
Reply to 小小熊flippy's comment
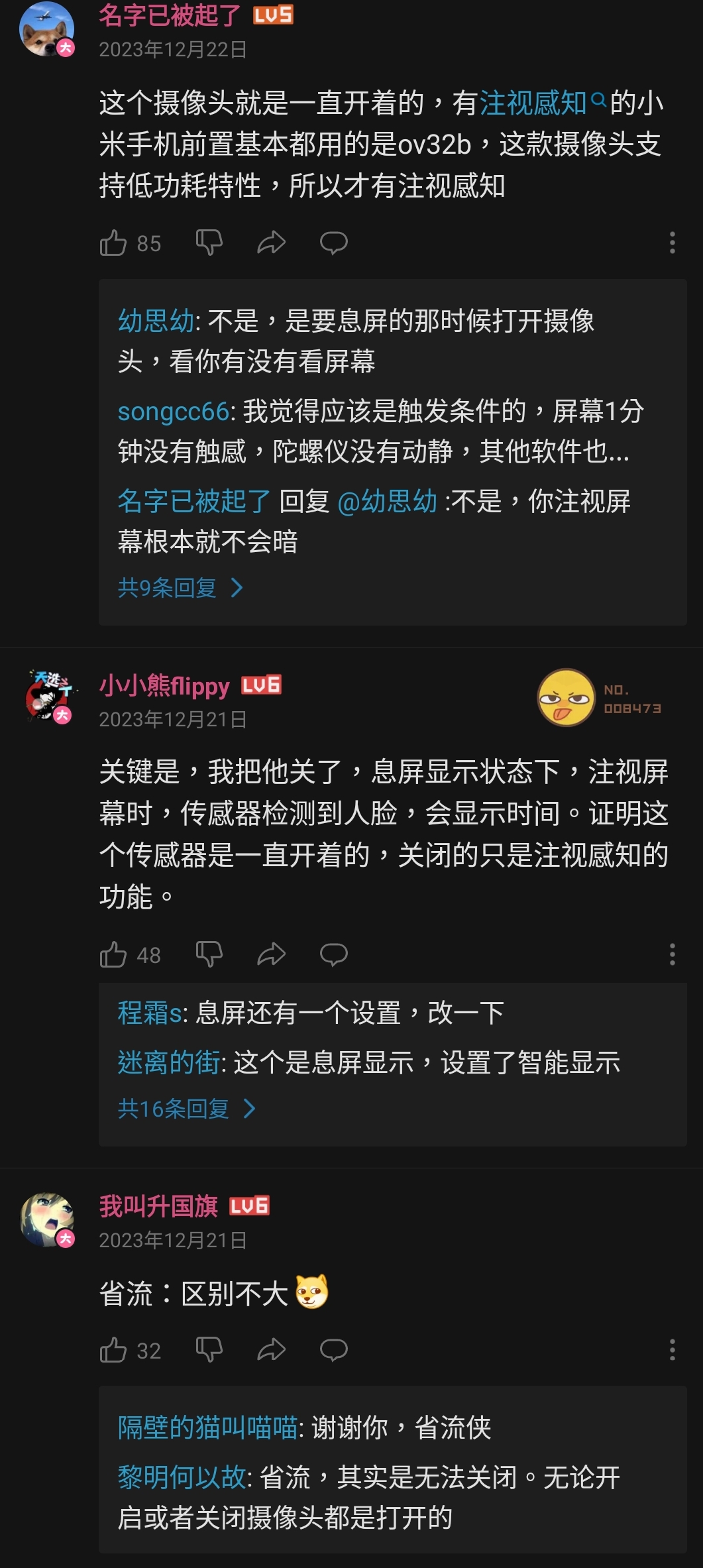tap(333, 955)
